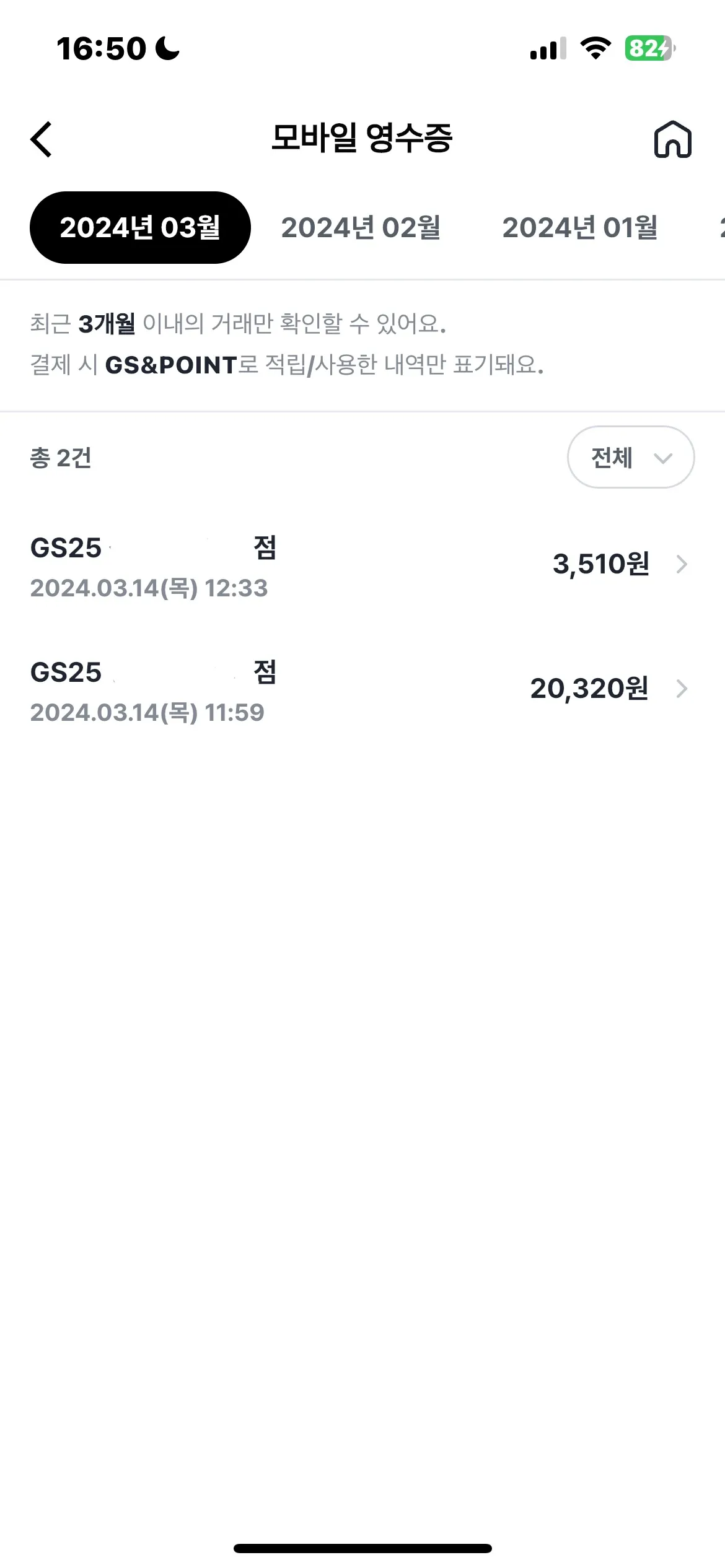The height and width of the screenshot is (1568, 725).
Task: Expand the 전체 filter dropdown
Action: click(630, 458)
